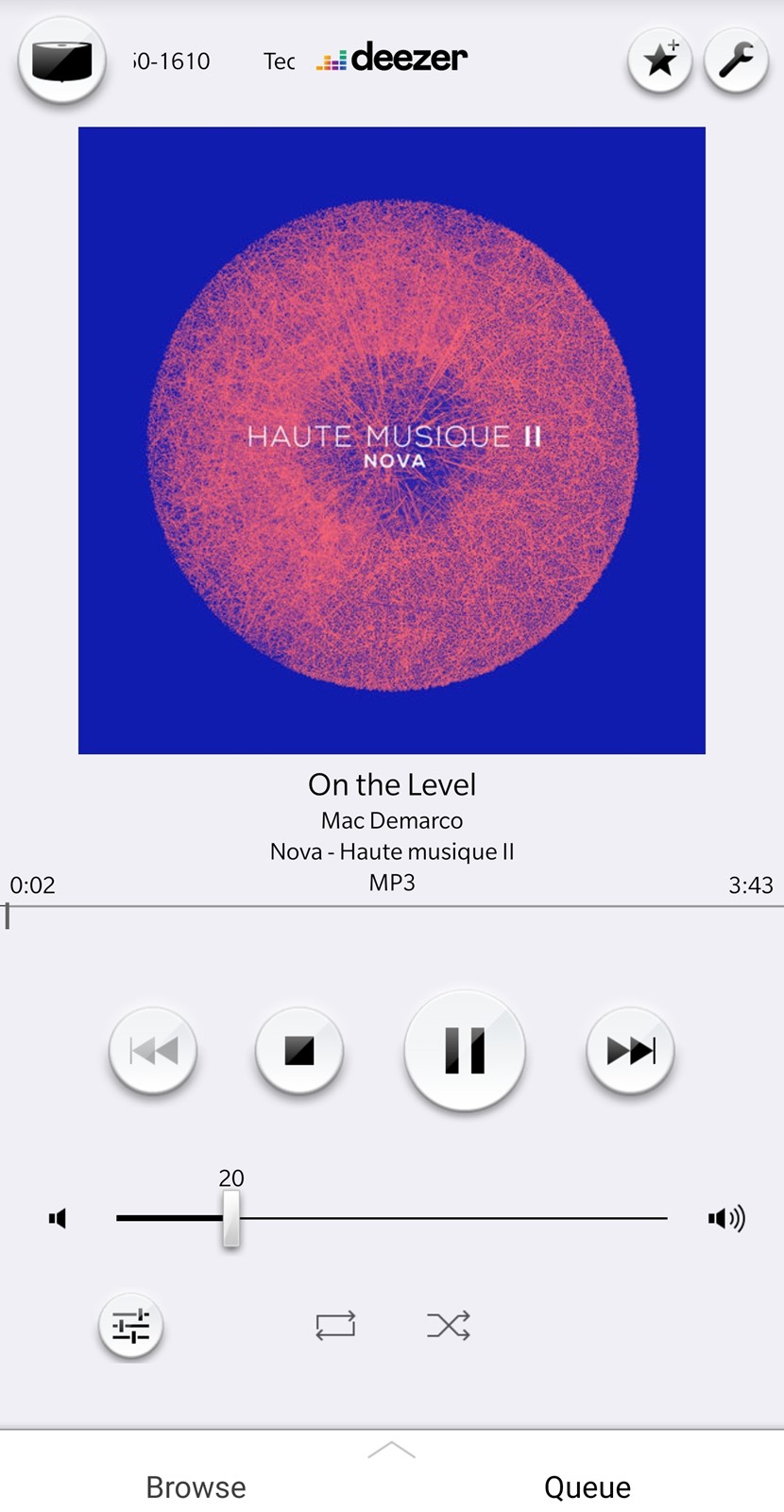This screenshot has height=1512, width=784.
Task: Open the equalizer settings button
Action: pos(131,1326)
